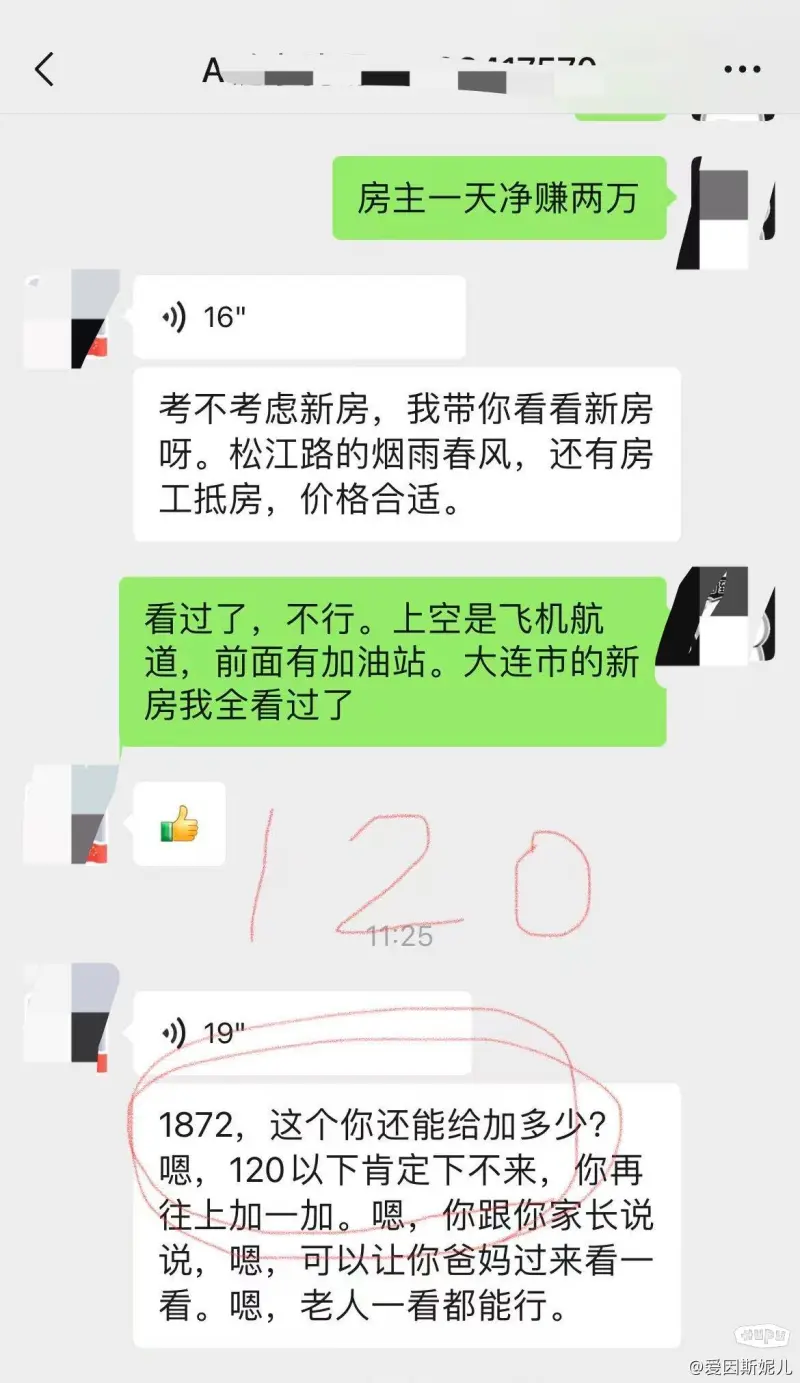Open the contact's avatar beside the 16" voice message
Image resolution: width=800 pixels, height=1383 pixels.
pos(72,318)
